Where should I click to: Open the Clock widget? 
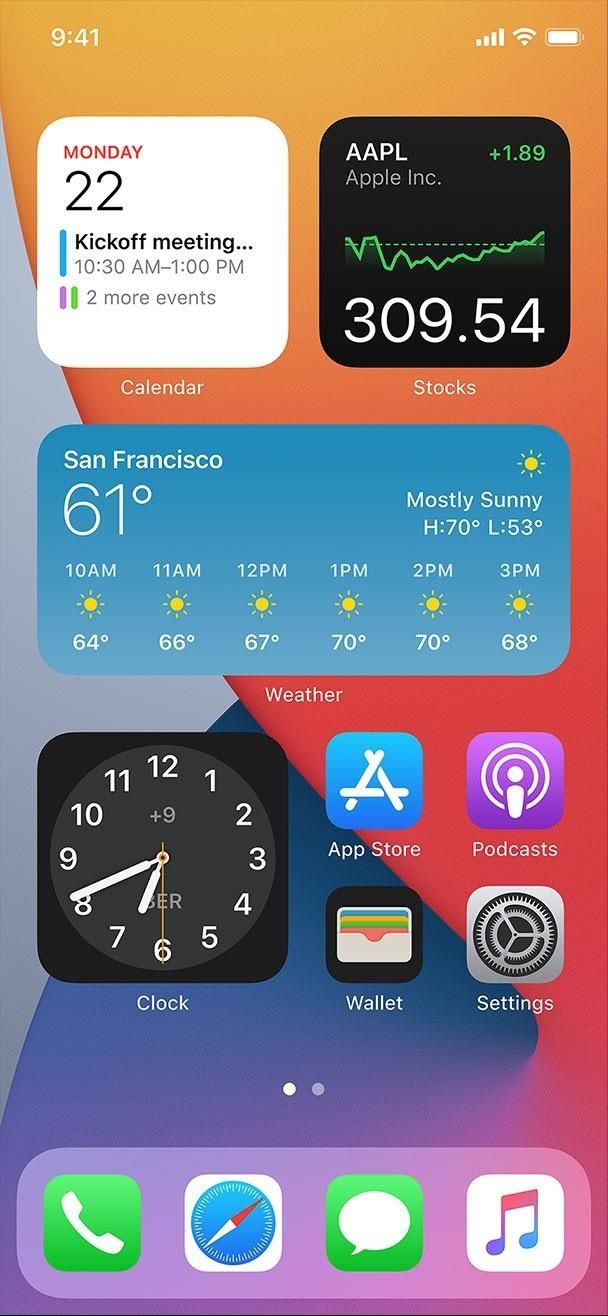(x=163, y=858)
